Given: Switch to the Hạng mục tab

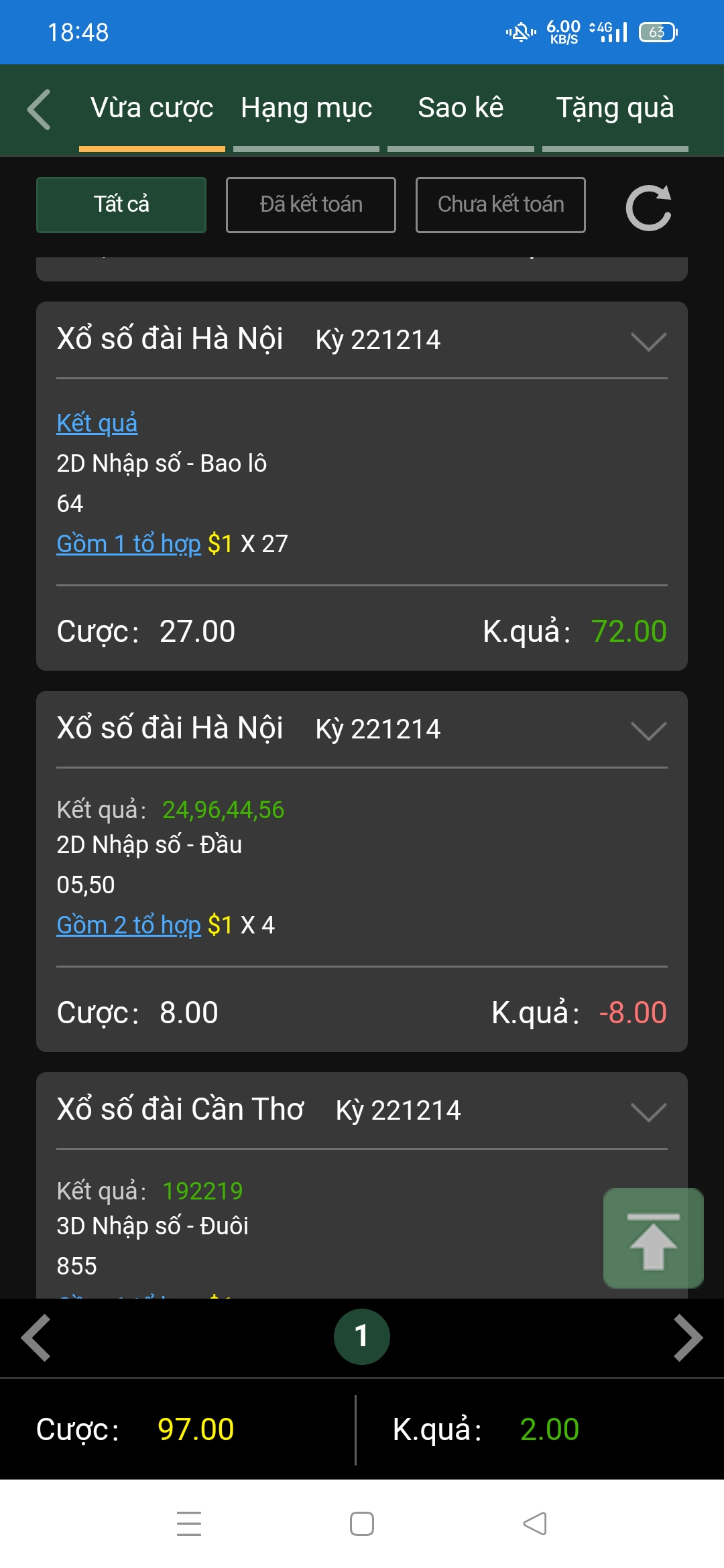Looking at the screenshot, I should click(306, 109).
